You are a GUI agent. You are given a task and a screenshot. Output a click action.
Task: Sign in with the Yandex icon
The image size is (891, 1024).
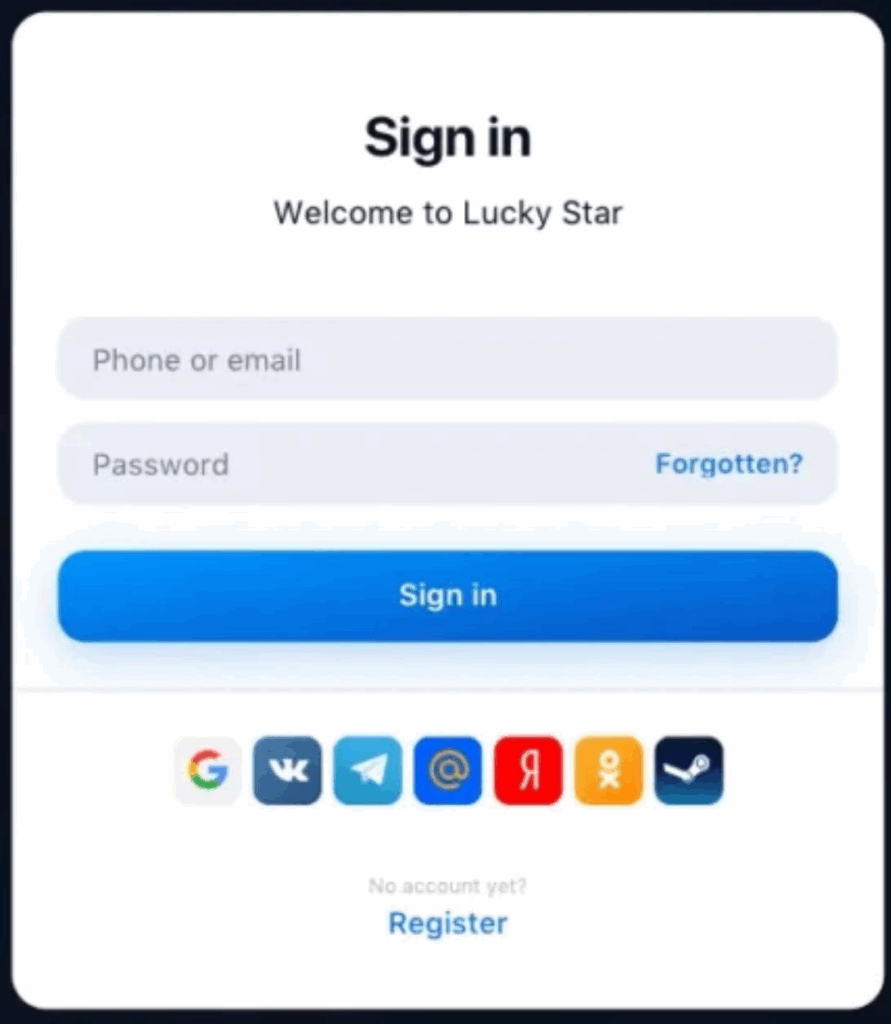click(x=528, y=770)
